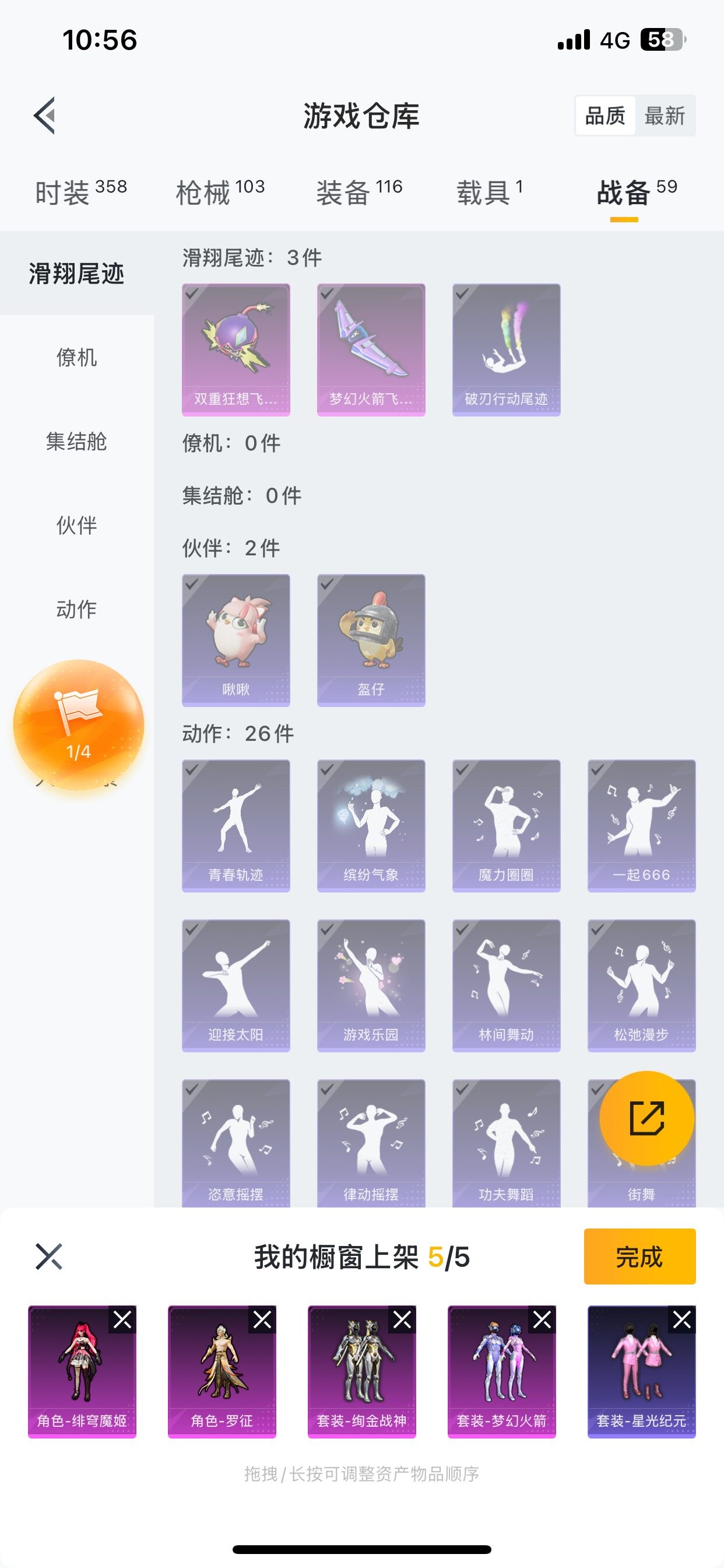
Task: Select 集结舱 in the side menu
Action: (x=77, y=442)
